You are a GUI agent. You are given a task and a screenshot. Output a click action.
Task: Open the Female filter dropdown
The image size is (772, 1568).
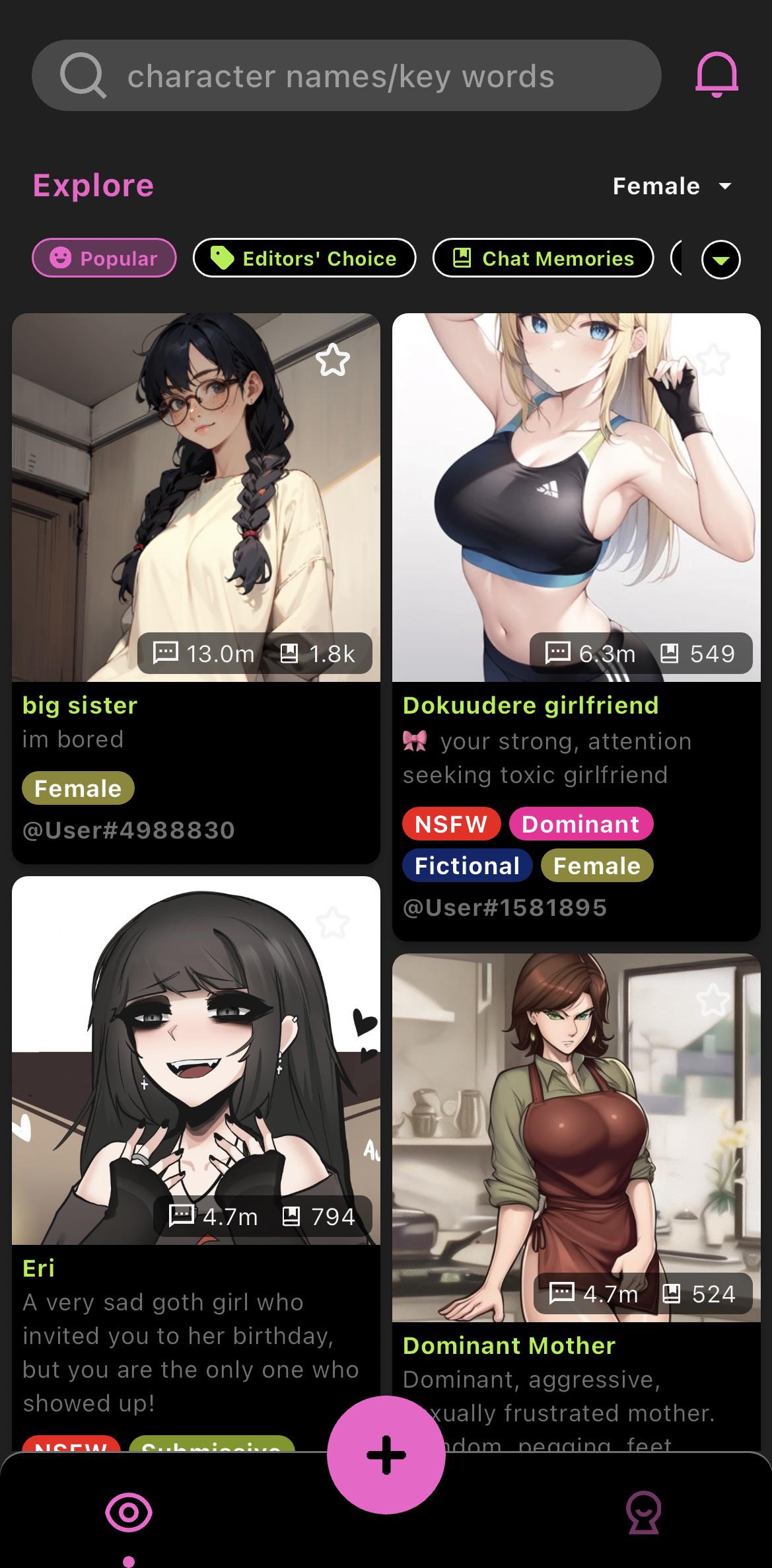(672, 186)
